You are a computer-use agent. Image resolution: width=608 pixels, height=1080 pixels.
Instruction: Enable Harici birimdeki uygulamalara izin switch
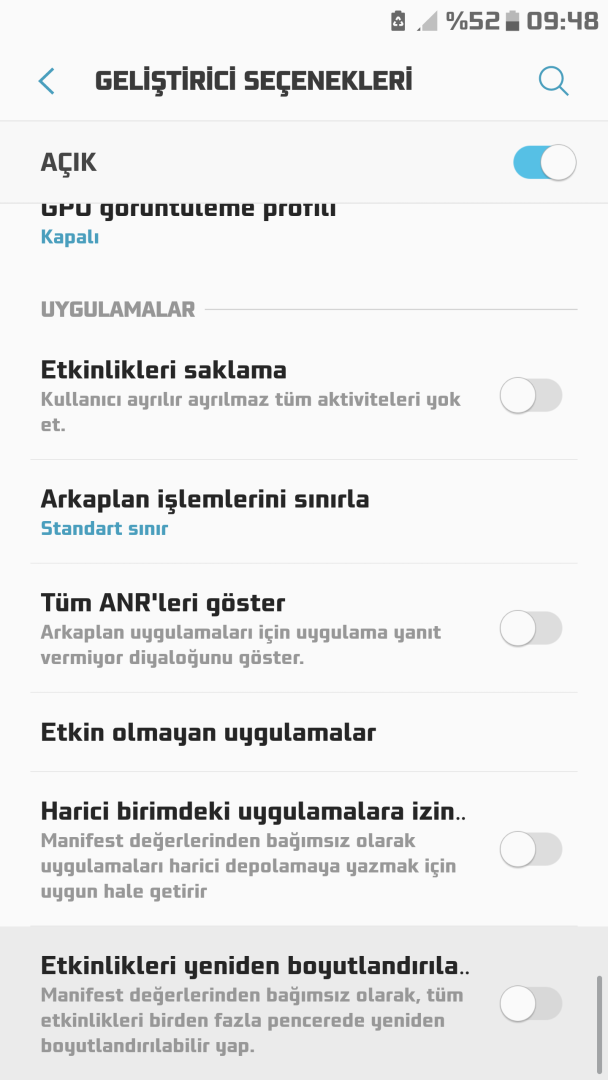530,849
